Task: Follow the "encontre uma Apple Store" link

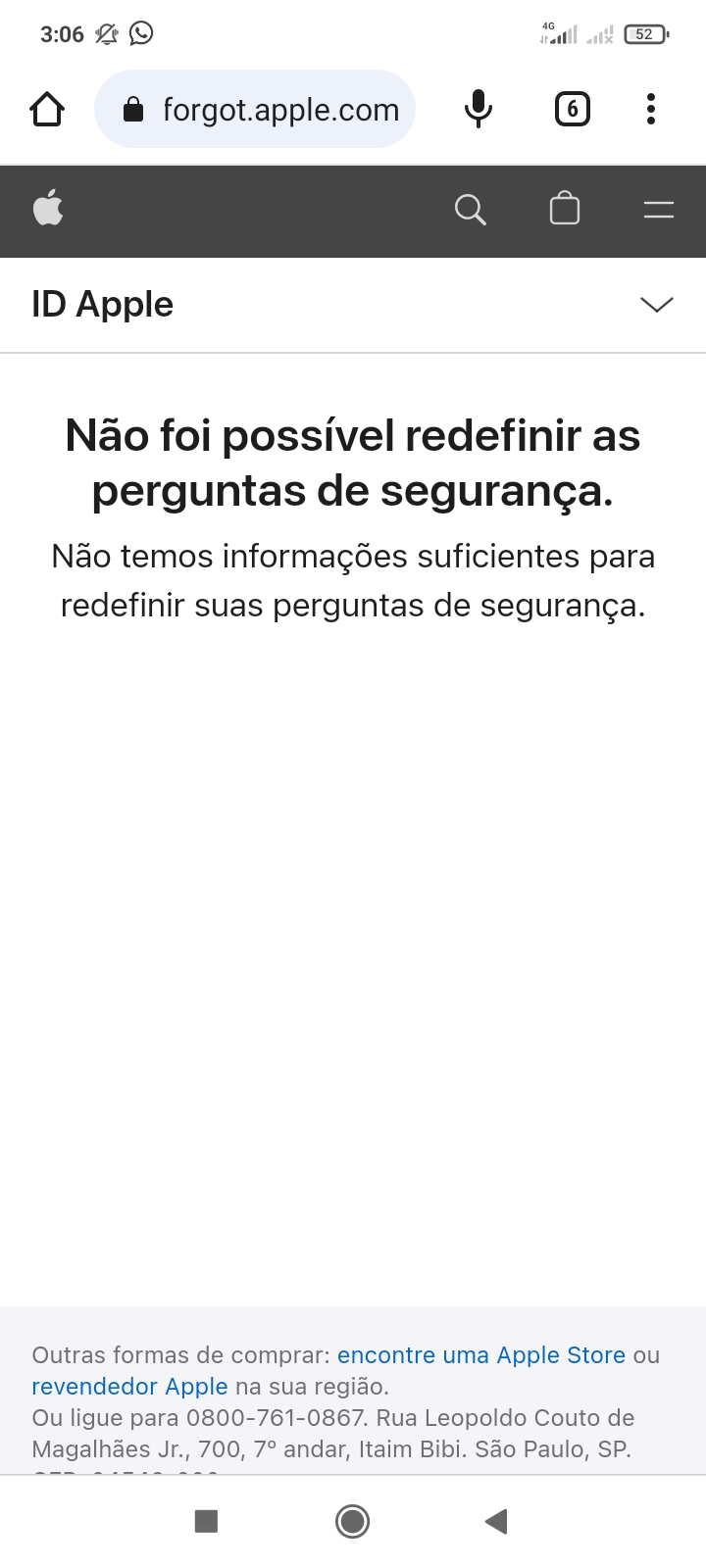Action: pos(480,1355)
